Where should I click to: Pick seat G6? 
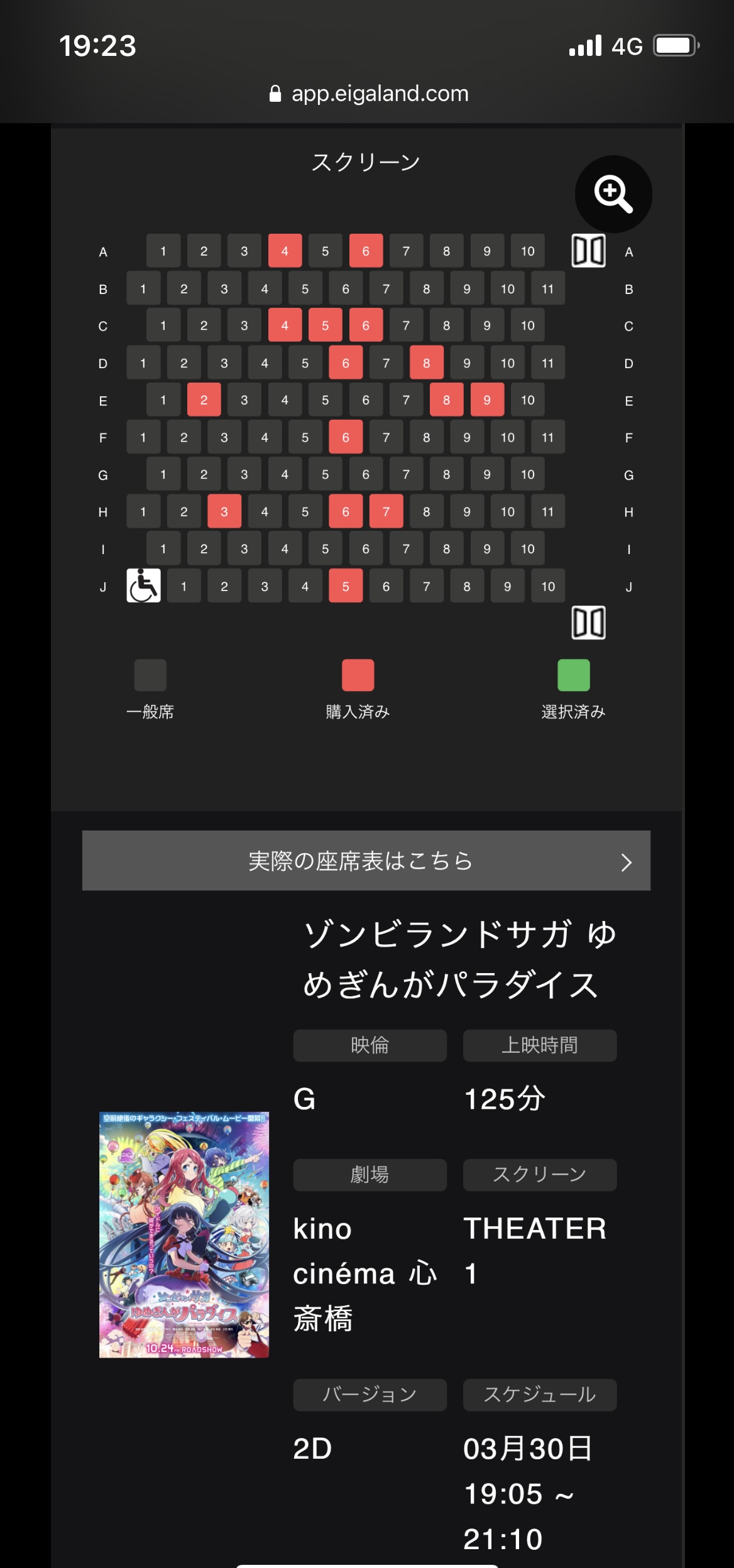pos(366,474)
